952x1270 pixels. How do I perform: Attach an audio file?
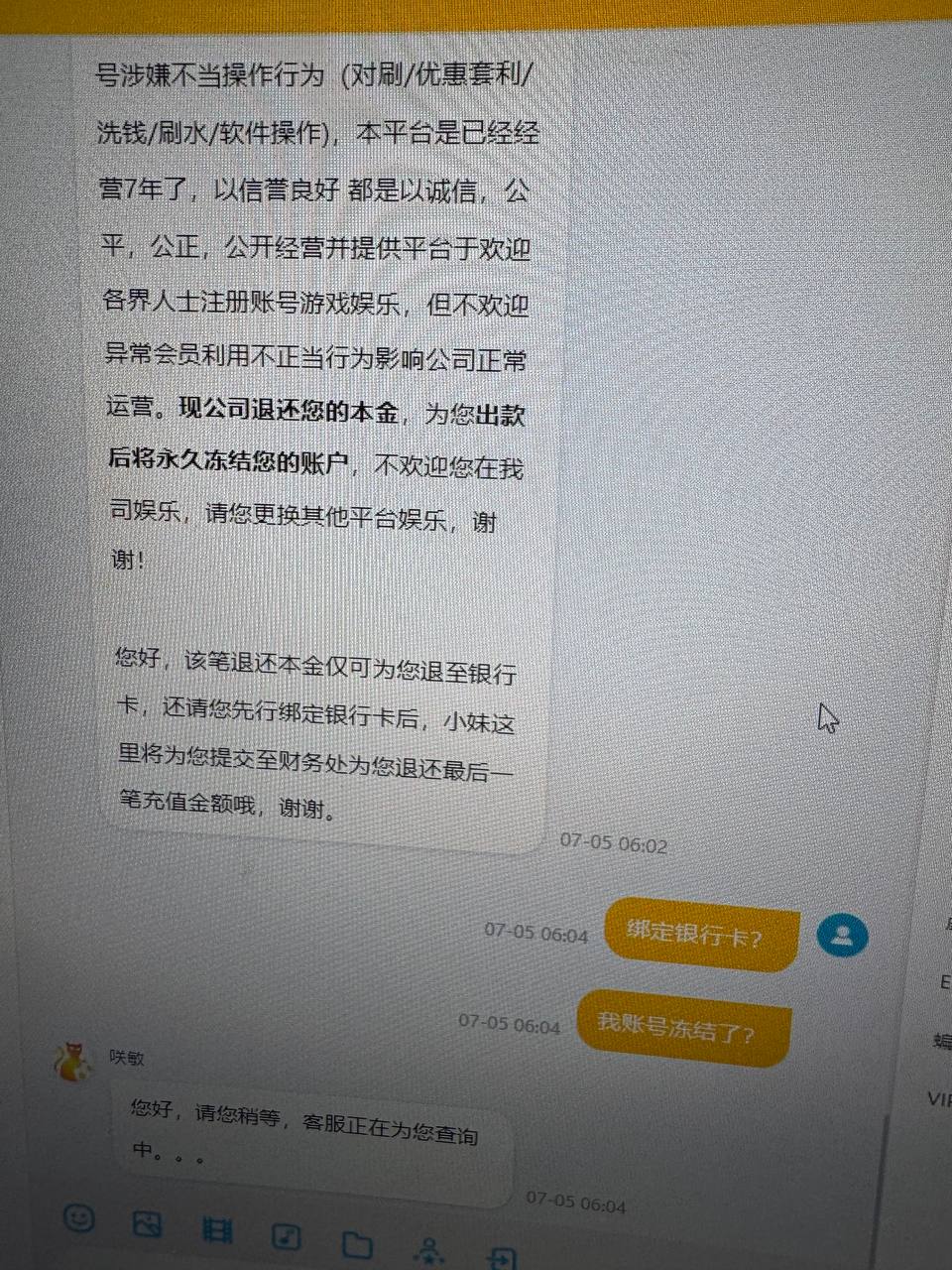pyautogui.click(x=287, y=1236)
